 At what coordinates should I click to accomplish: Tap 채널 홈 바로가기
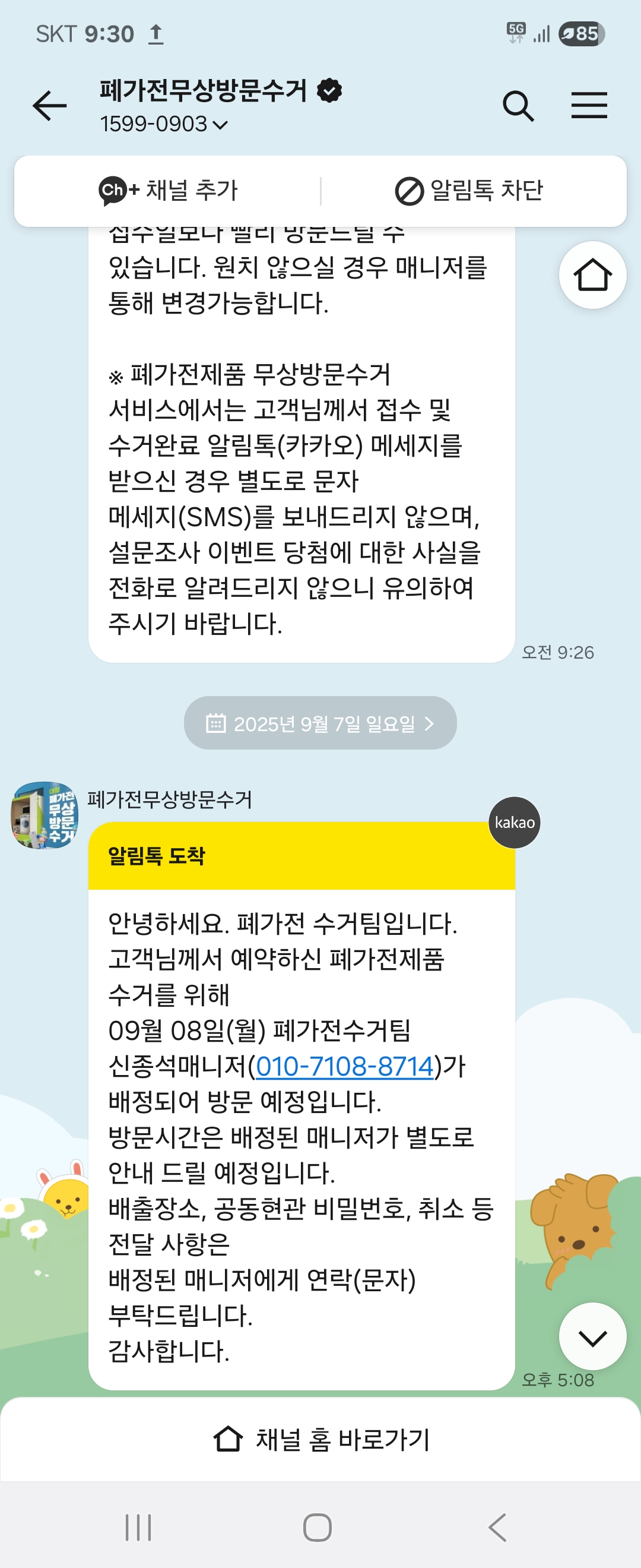pos(320,1440)
